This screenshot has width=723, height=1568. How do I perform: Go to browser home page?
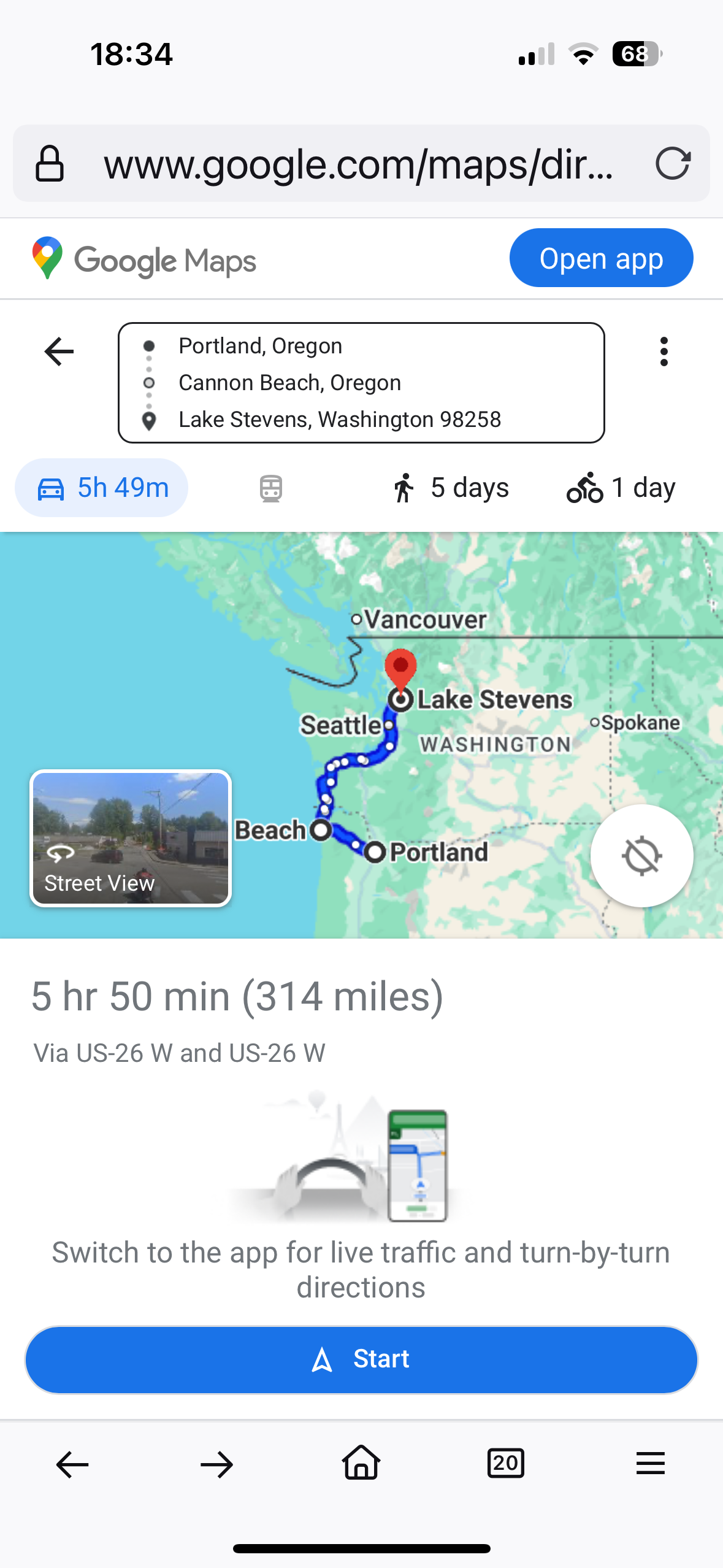pos(361,1464)
